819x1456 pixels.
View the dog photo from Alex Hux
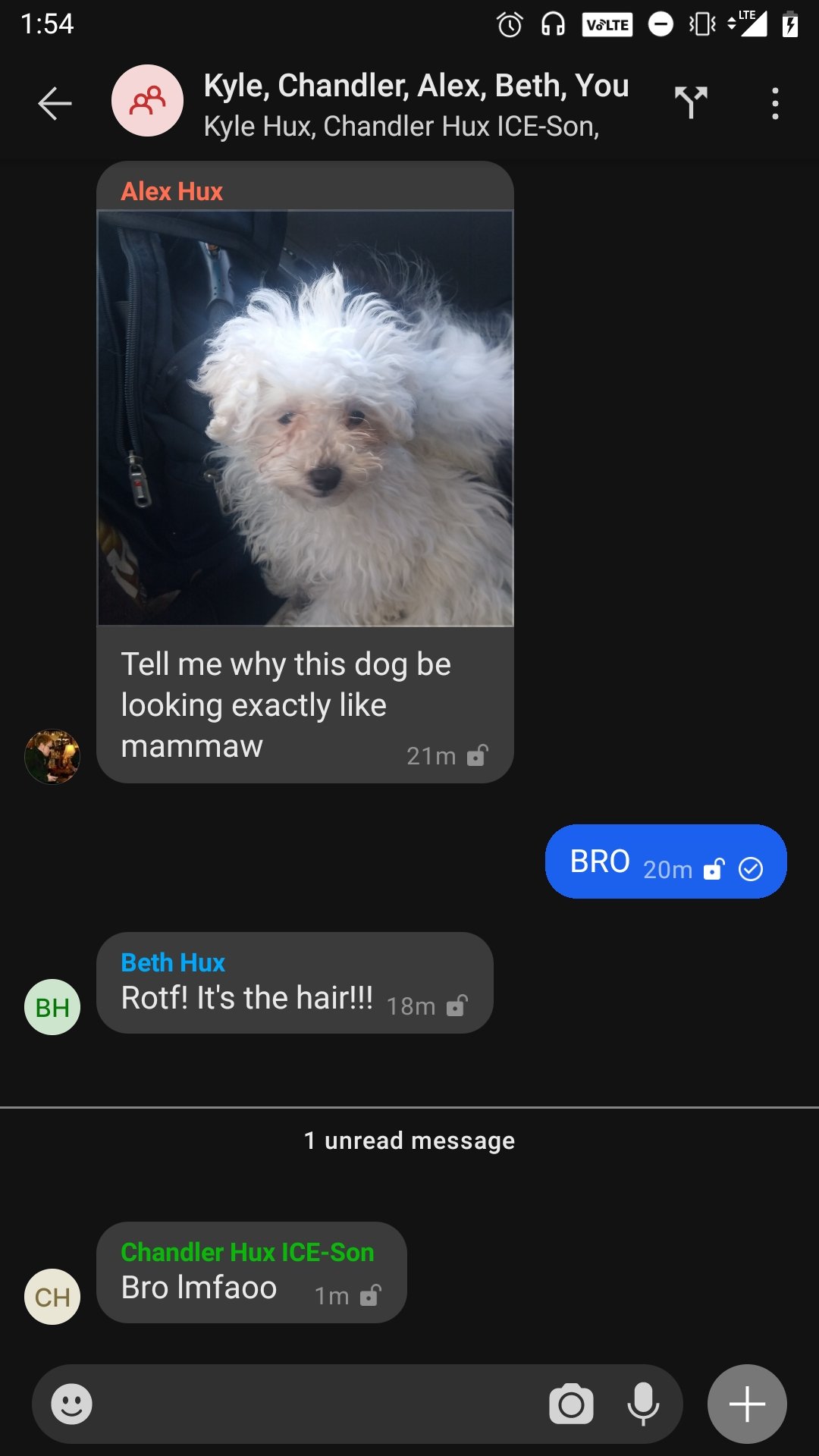pos(306,418)
